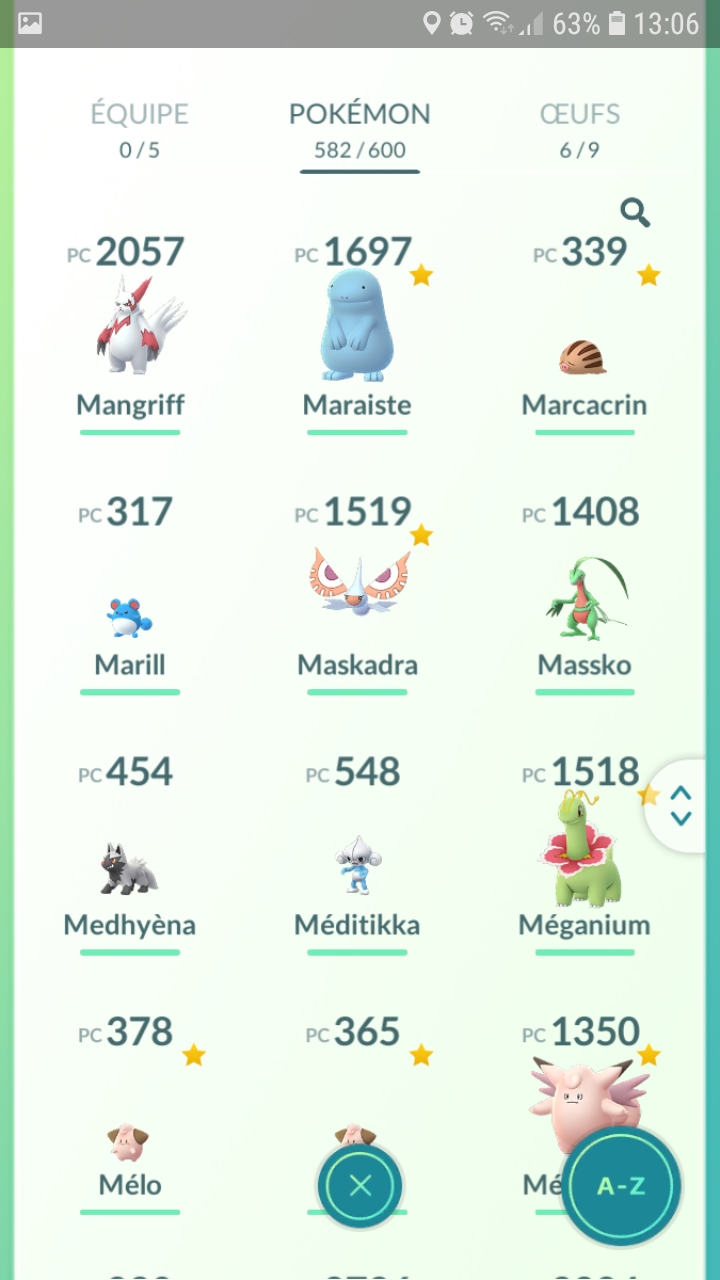
Task: Close the Pokémon storage screen
Action: (x=360, y=1186)
